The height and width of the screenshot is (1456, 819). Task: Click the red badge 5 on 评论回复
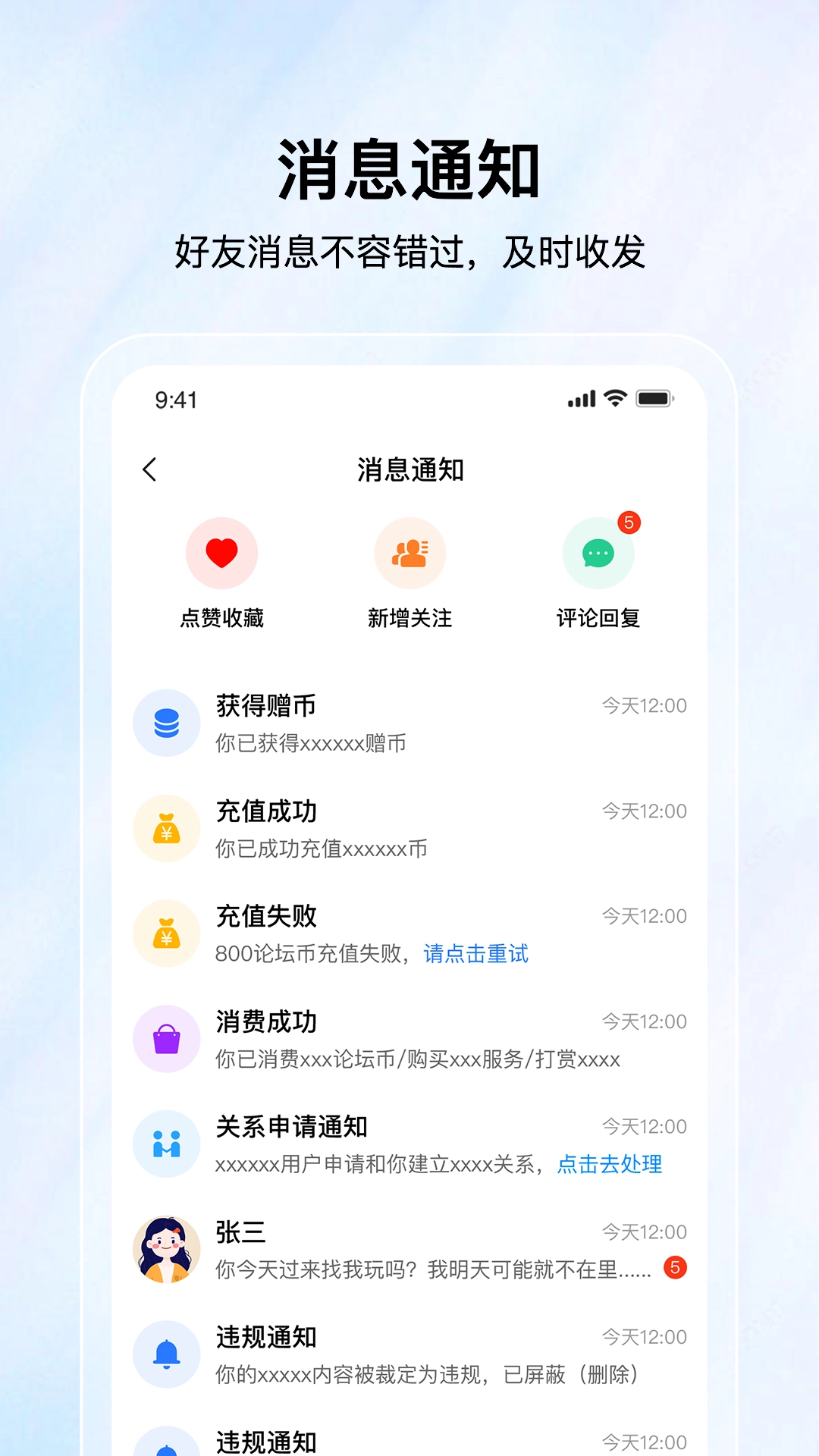(630, 521)
